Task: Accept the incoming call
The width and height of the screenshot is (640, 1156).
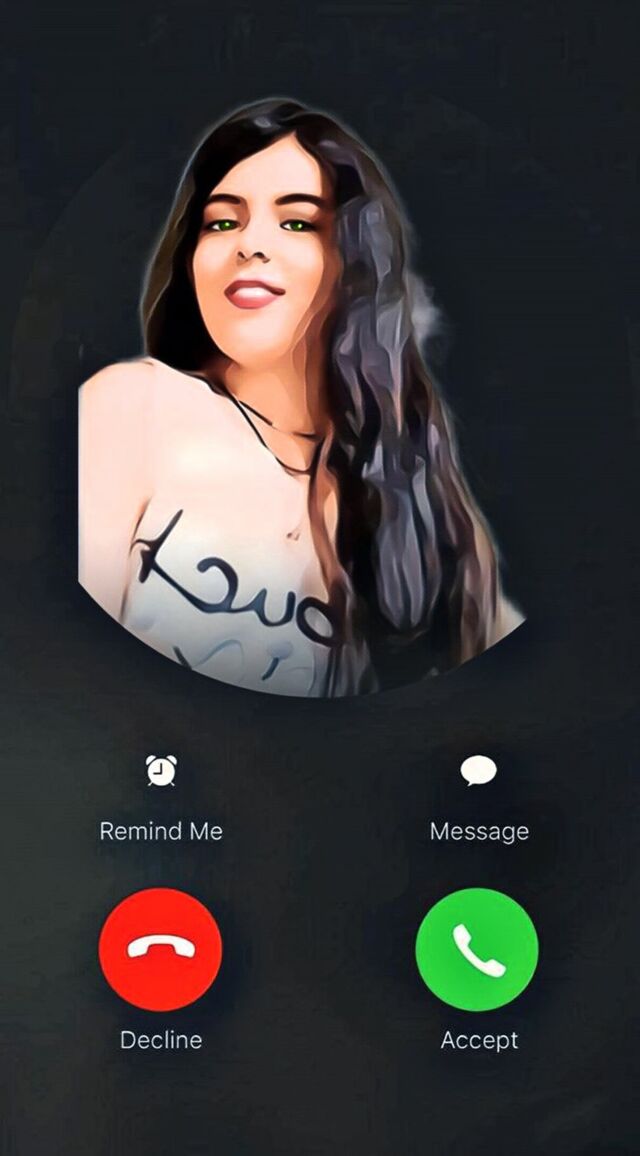Action: [477, 949]
